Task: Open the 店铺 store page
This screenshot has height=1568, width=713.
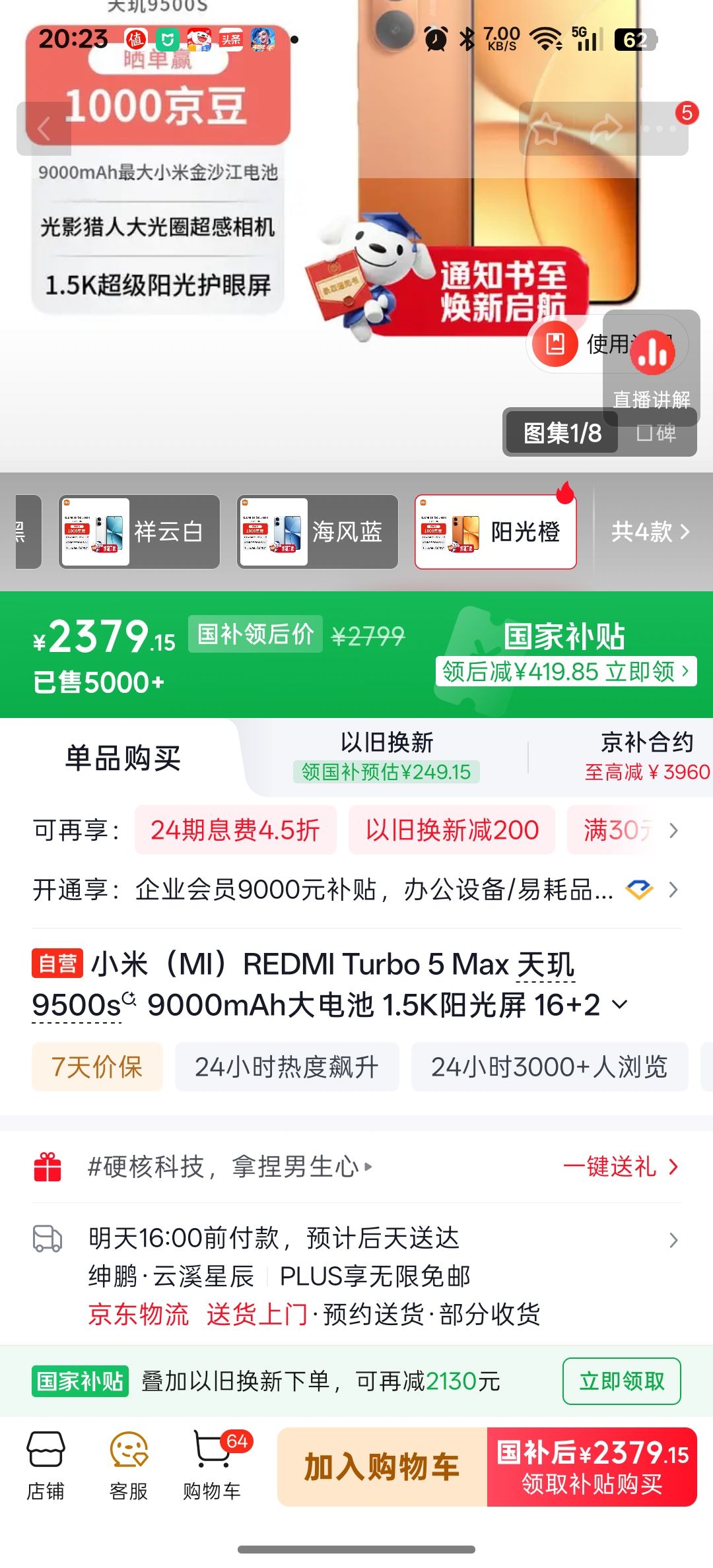Action: click(46, 1466)
